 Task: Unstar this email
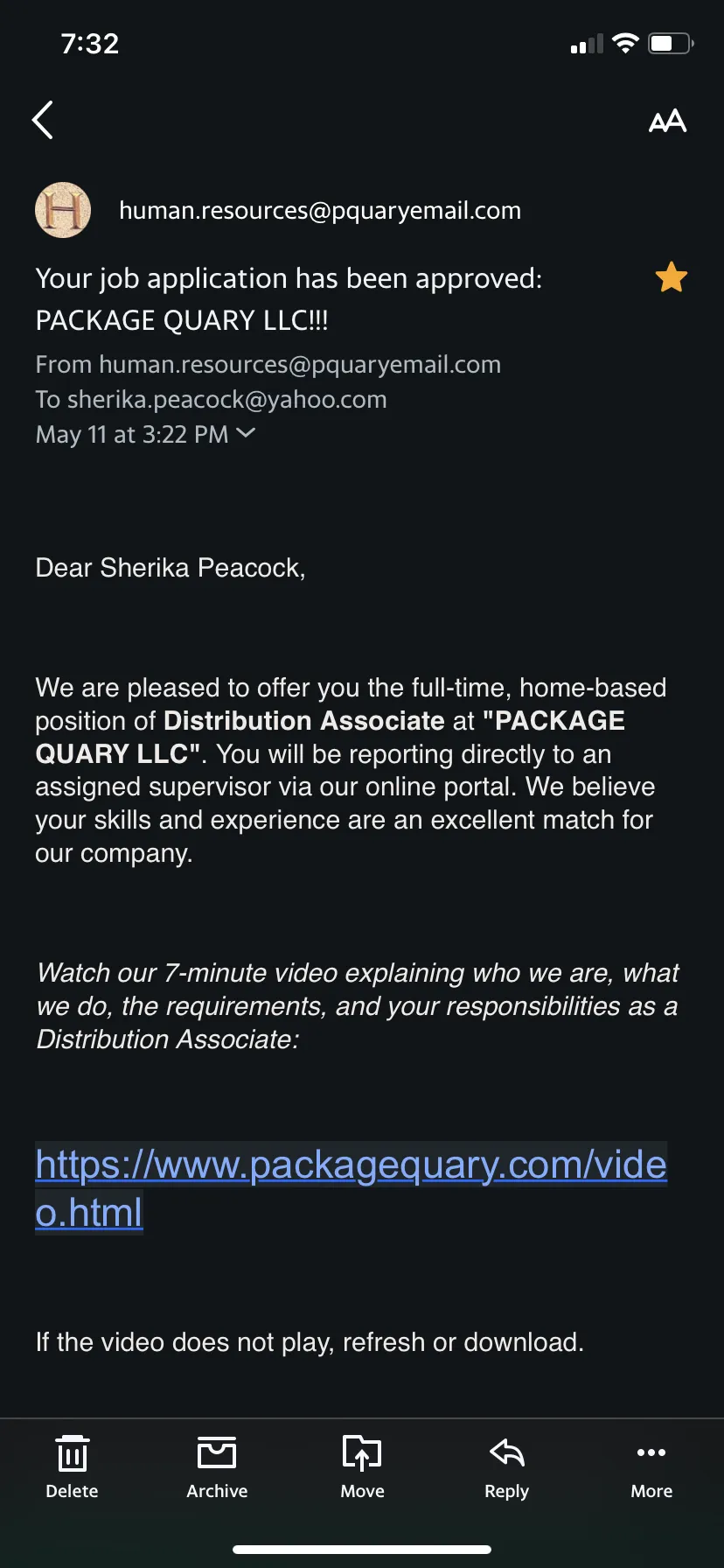[x=672, y=277]
